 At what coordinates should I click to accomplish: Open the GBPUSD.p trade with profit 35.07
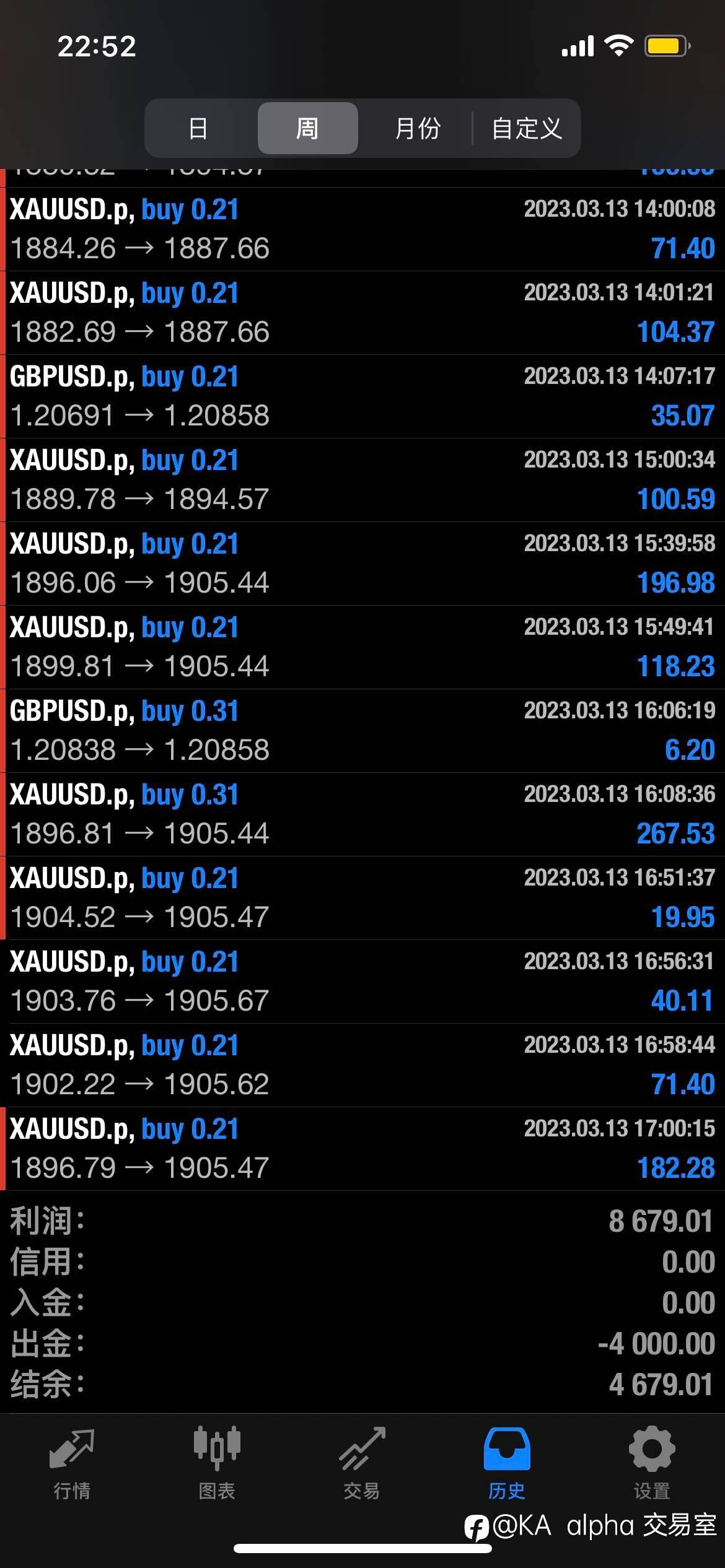click(x=362, y=396)
